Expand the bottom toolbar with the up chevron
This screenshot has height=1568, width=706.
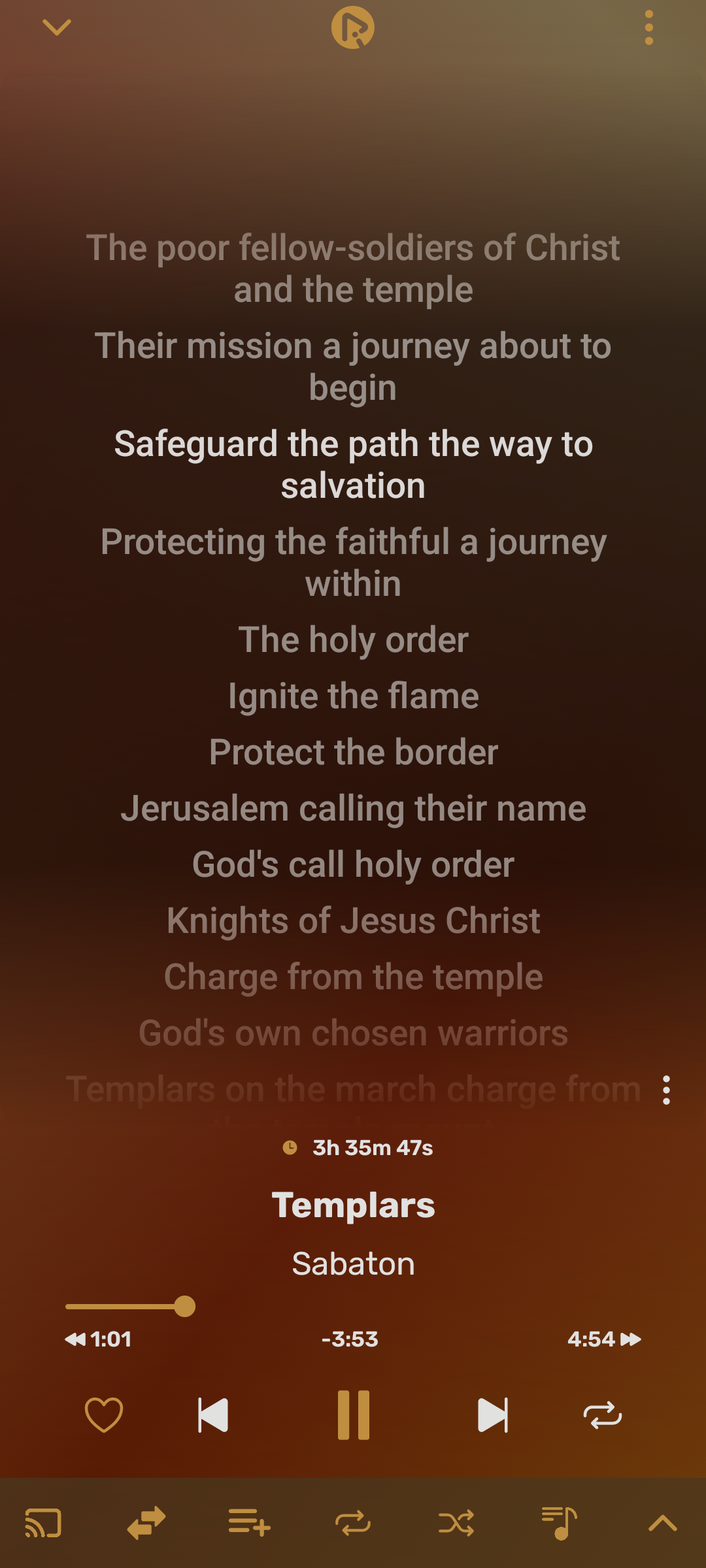(662, 1524)
